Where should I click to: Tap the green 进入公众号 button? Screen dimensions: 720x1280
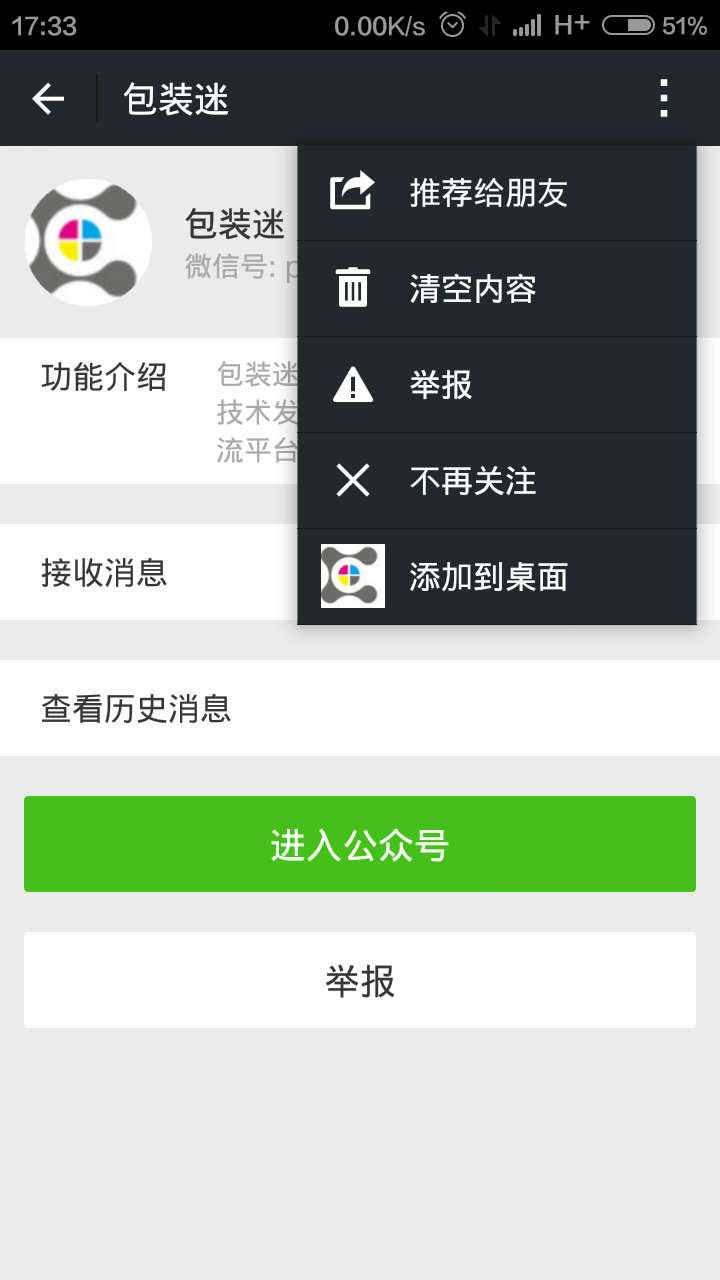click(x=359, y=843)
